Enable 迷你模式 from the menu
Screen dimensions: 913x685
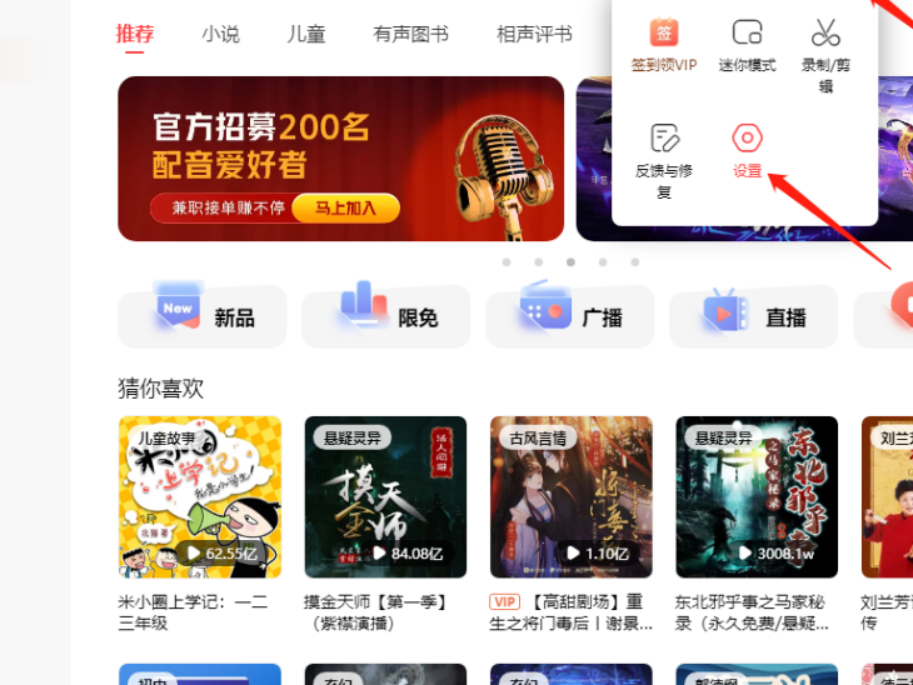[747, 44]
